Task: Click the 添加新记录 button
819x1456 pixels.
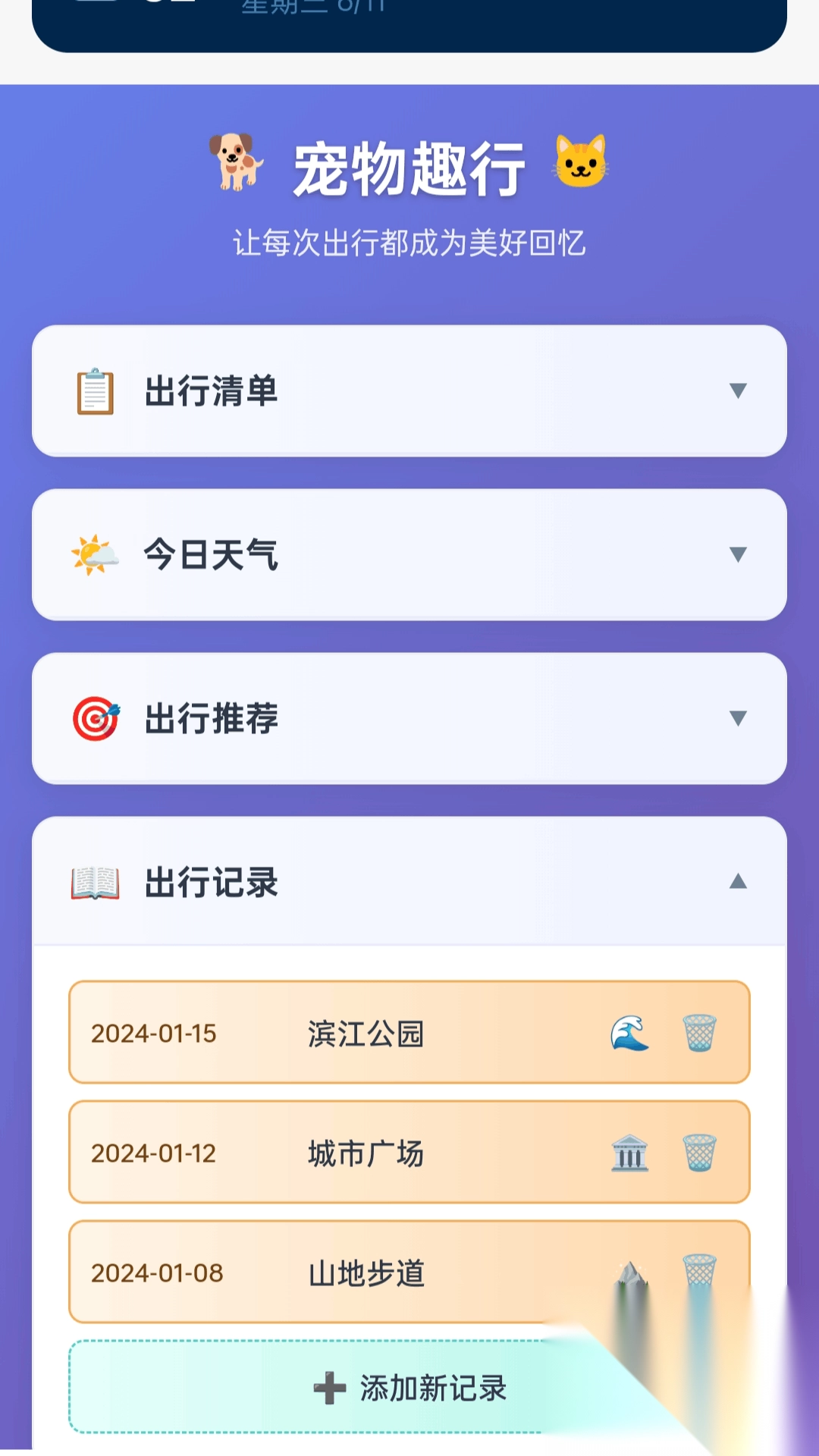Action: [409, 1389]
